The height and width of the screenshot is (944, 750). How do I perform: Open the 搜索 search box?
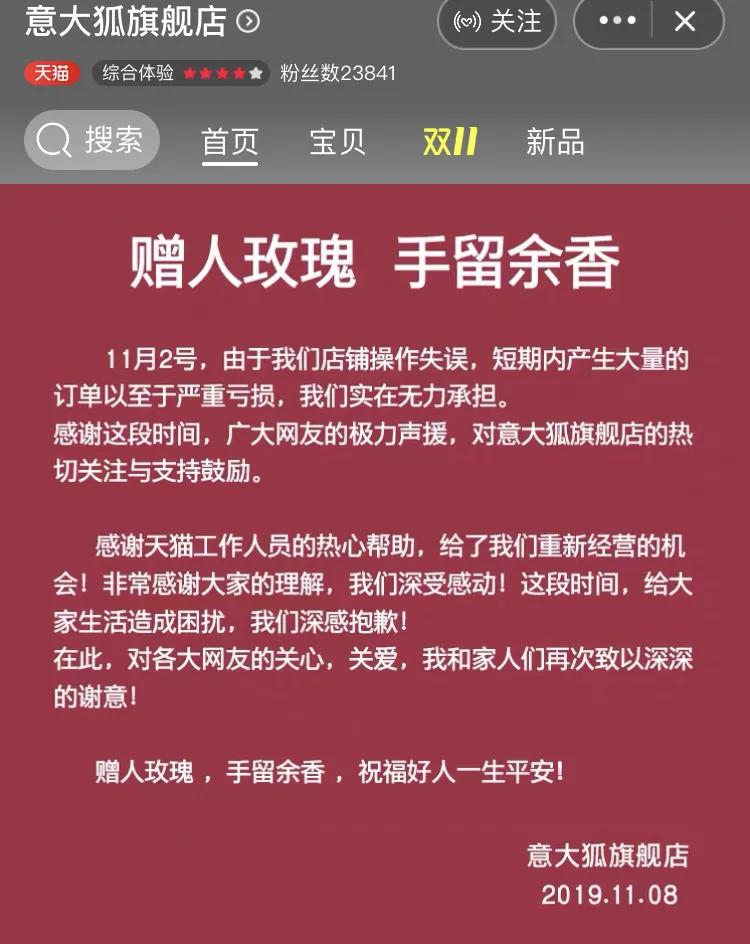[92, 140]
